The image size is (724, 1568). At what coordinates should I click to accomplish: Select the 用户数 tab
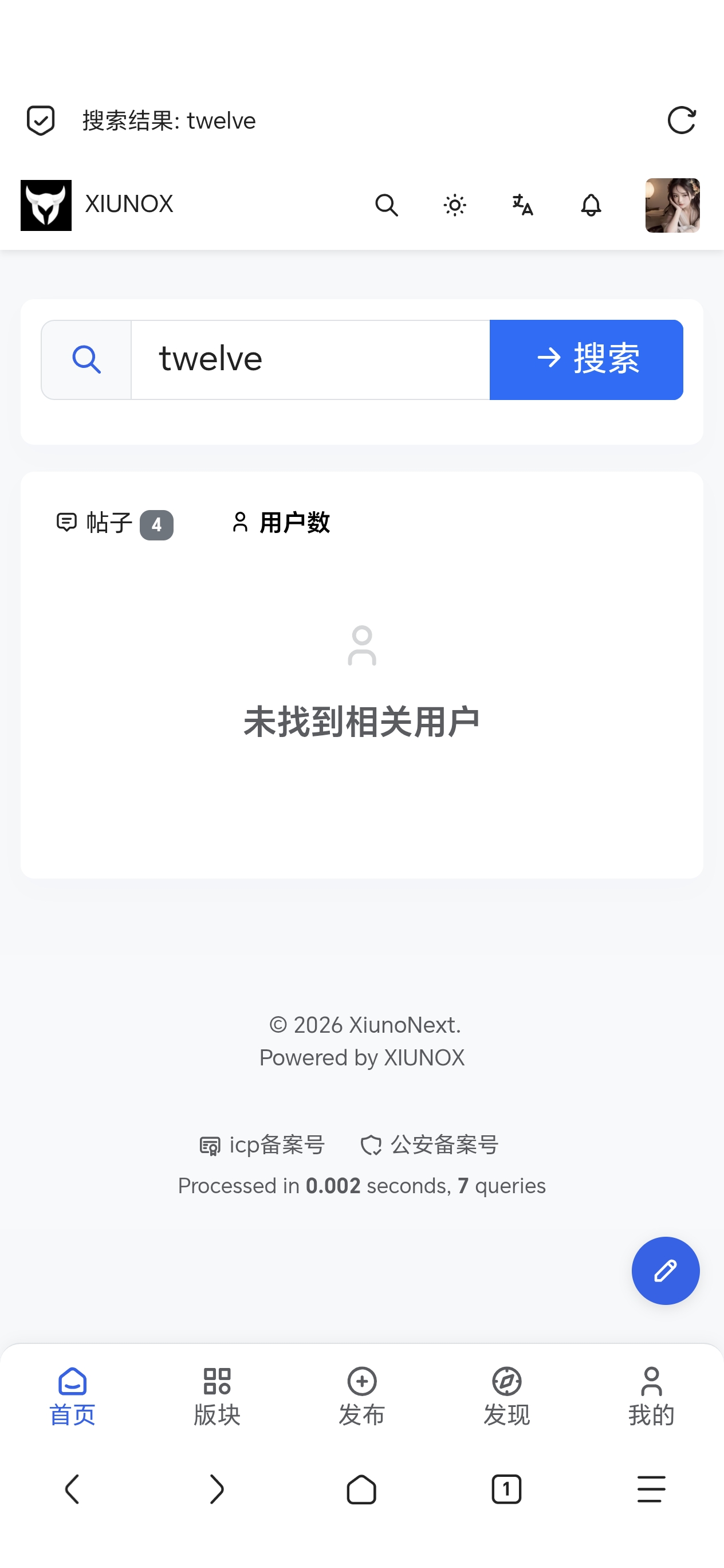point(281,522)
